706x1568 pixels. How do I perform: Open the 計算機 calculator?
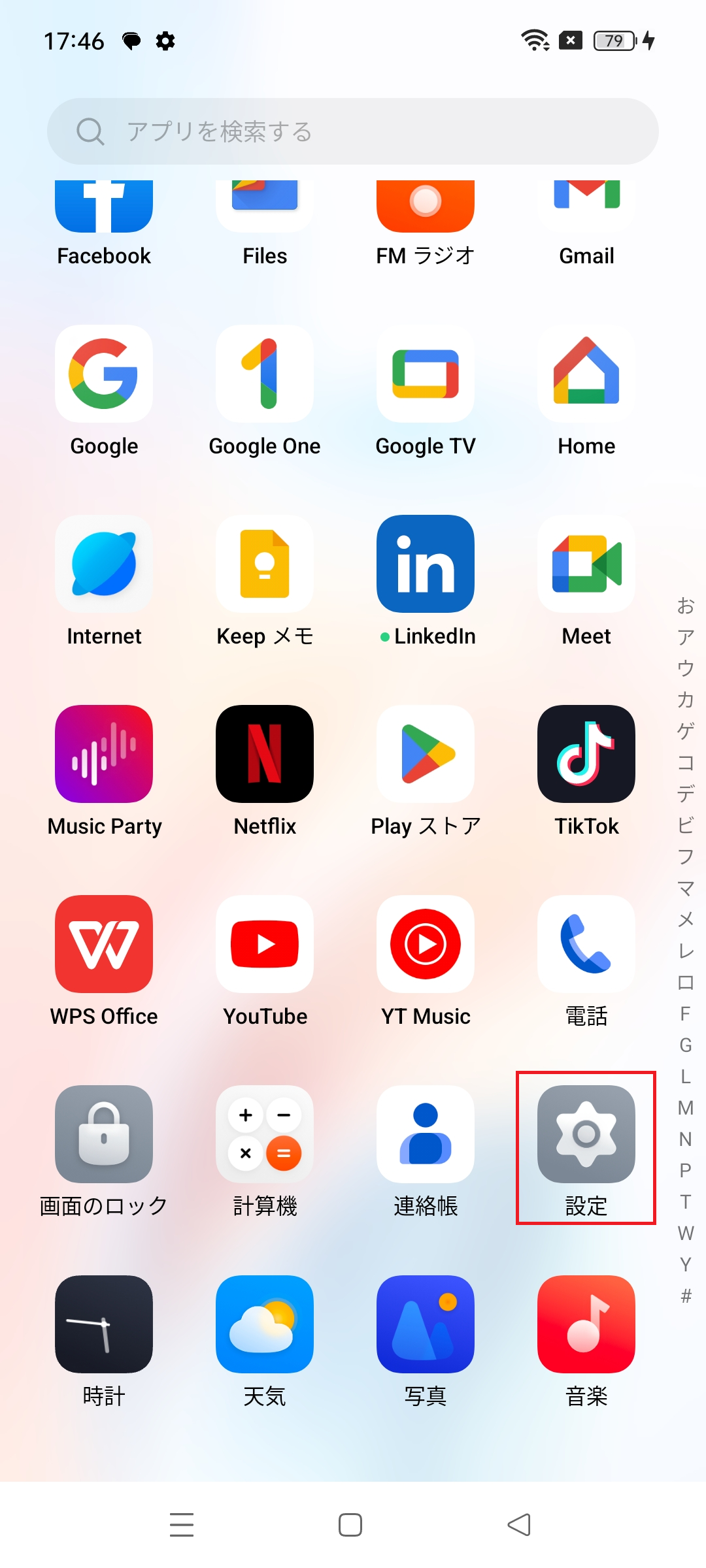pos(265,1135)
